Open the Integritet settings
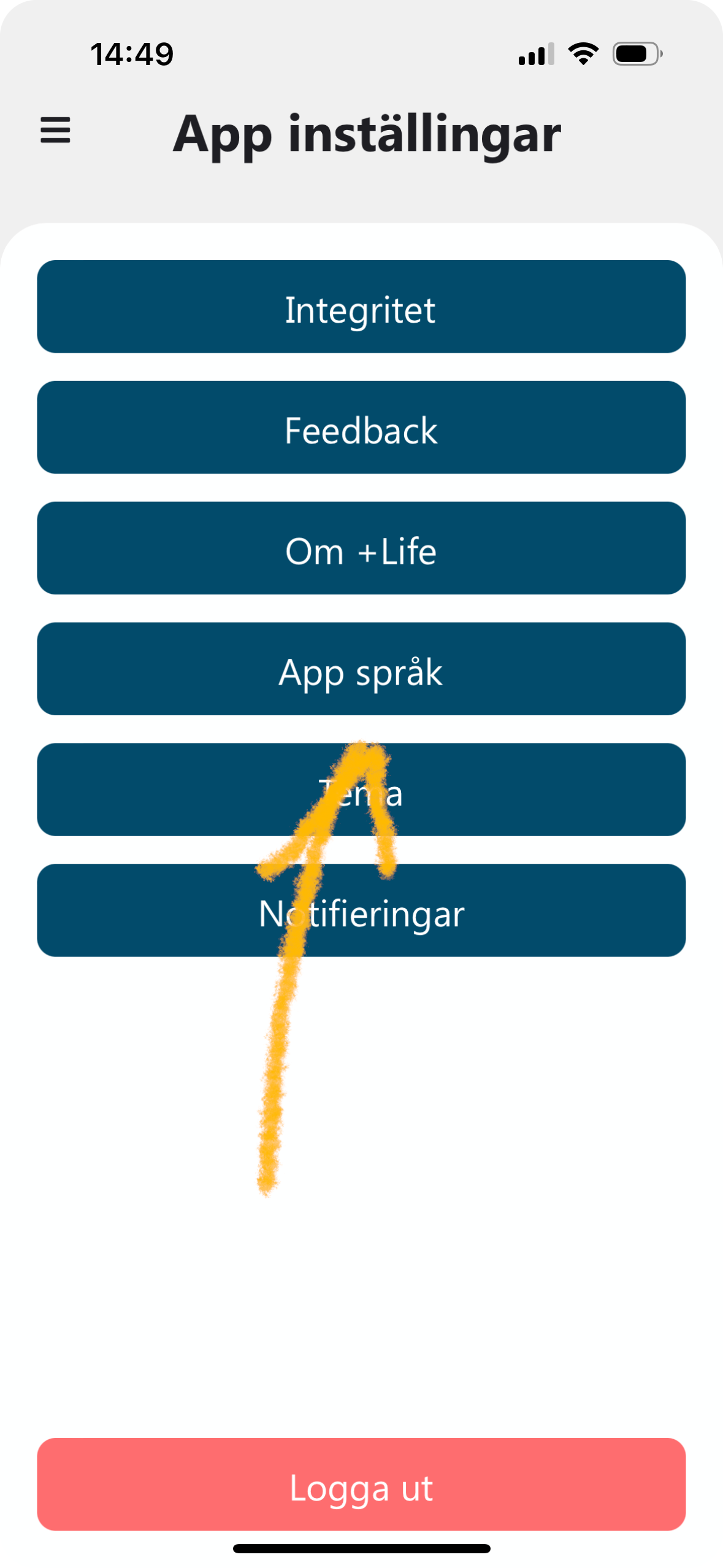The width and height of the screenshot is (723, 1568). tap(361, 307)
